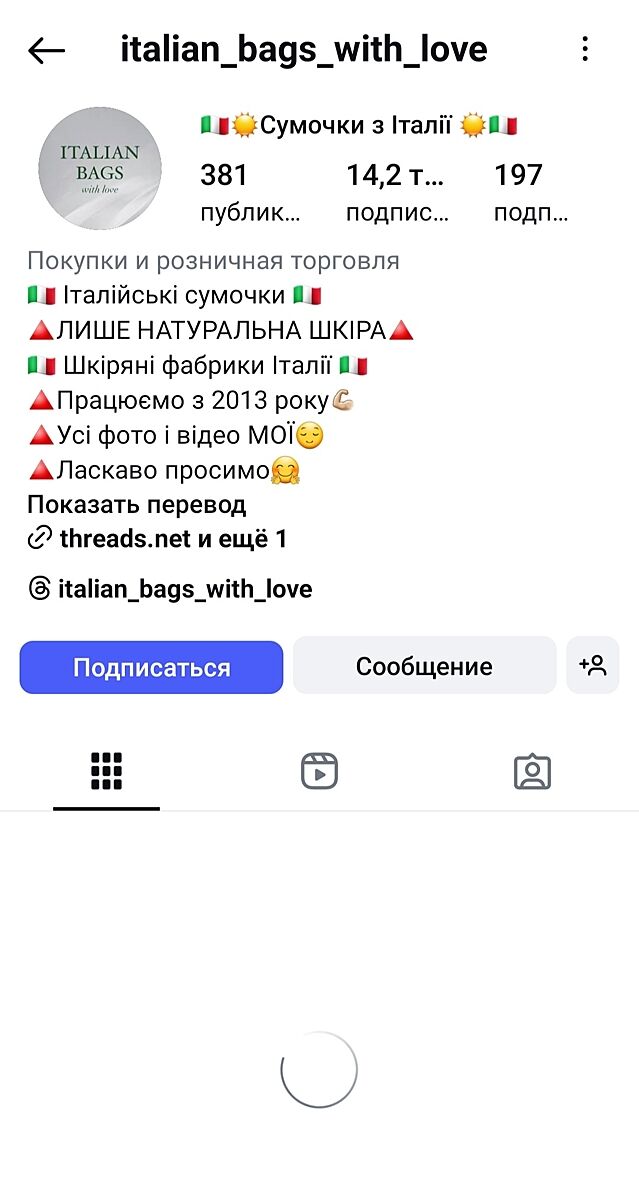The width and height of the screenshot is (639, 1200).
Task: Show suggested accounts with add-person icon
Action: [592, 666]
